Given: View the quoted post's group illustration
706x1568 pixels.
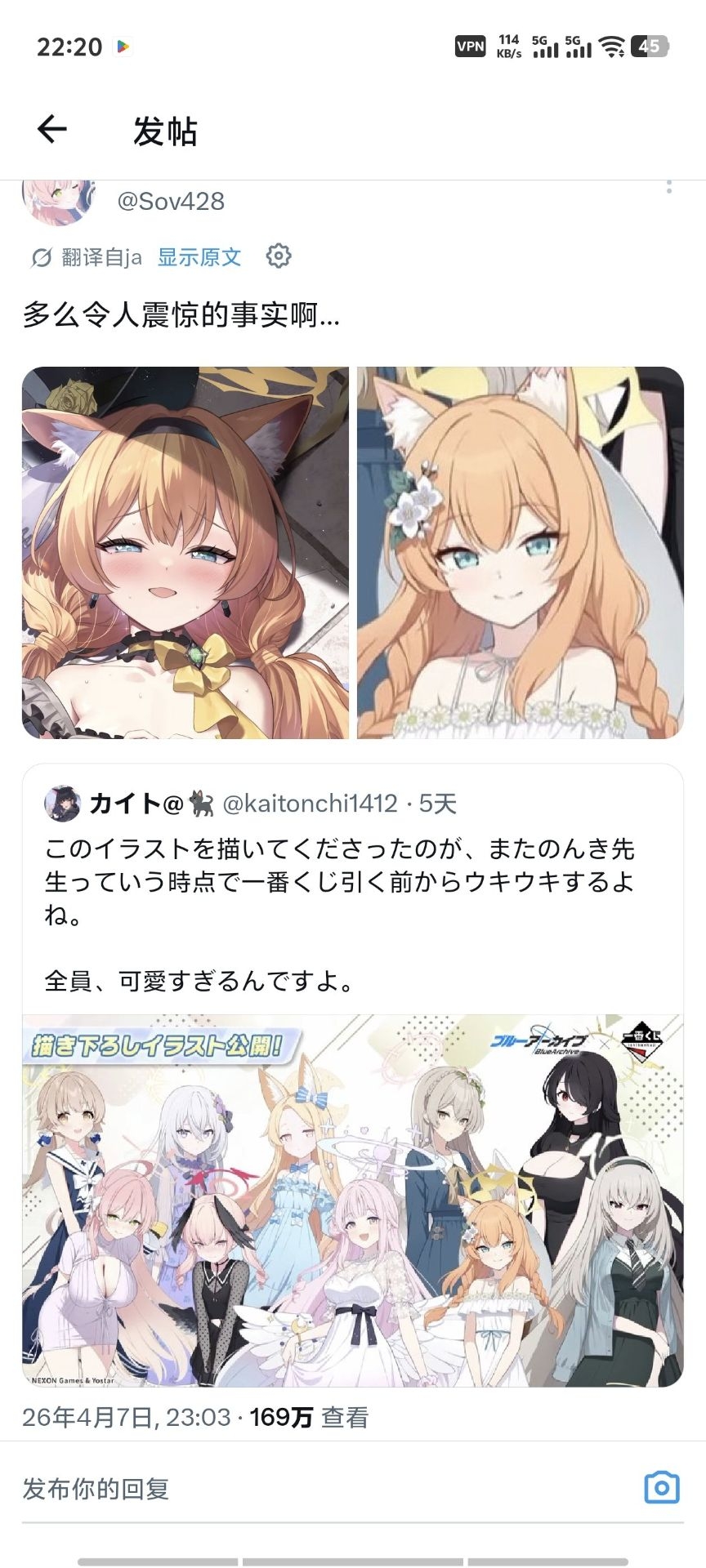Looking at the screenshot, I should [x=352, y=1200].
